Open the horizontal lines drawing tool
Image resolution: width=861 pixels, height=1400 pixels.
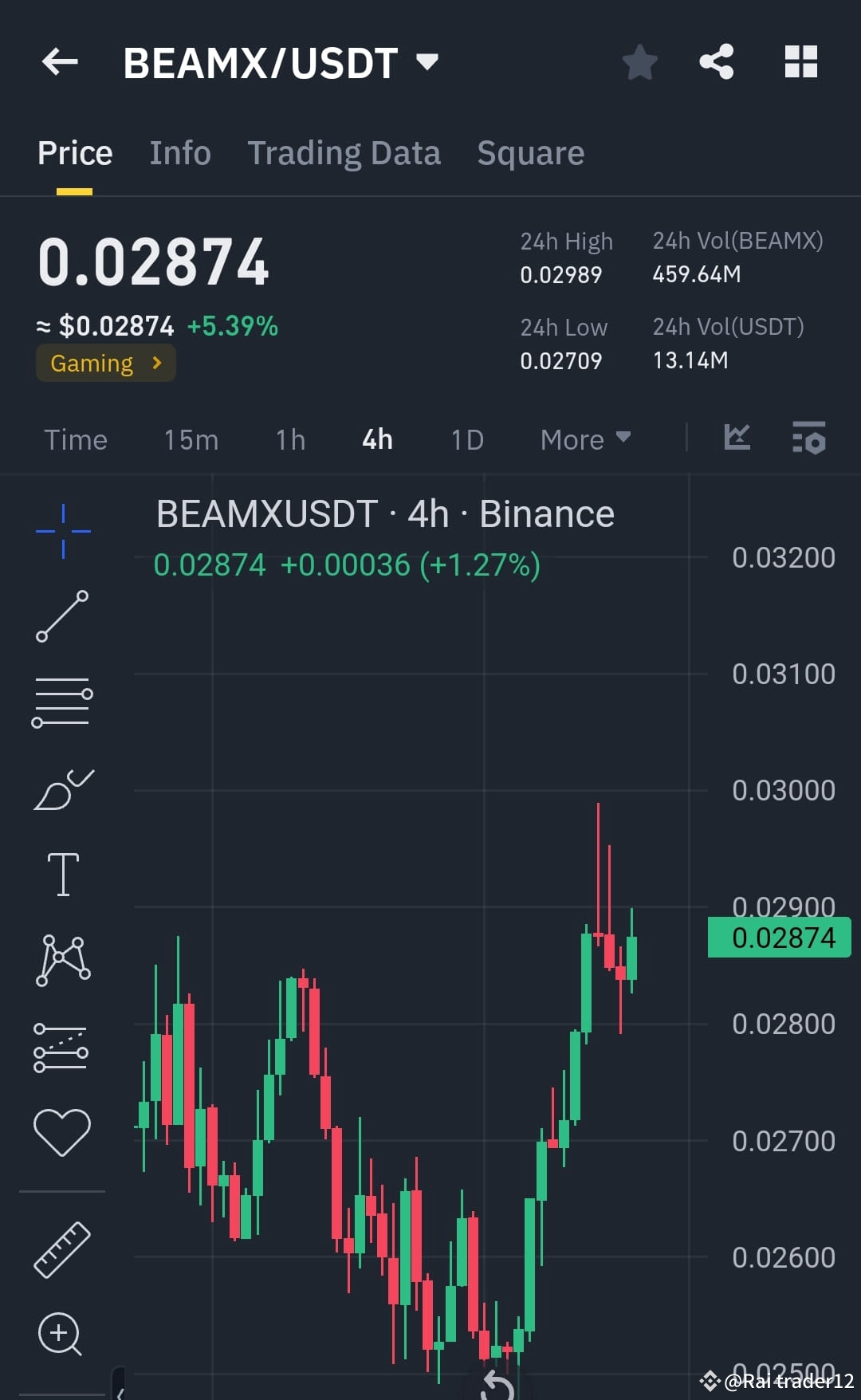point(63,702)
